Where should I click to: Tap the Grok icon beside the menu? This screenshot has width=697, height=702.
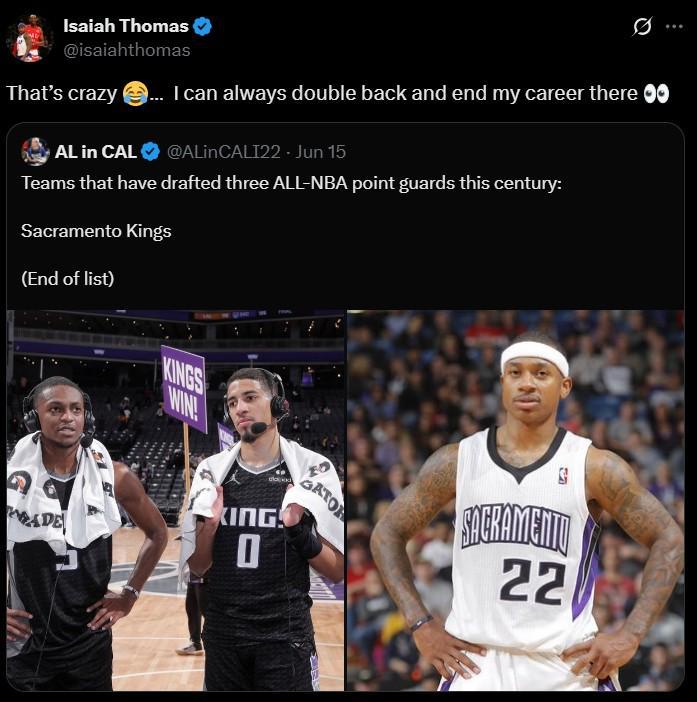643,27
